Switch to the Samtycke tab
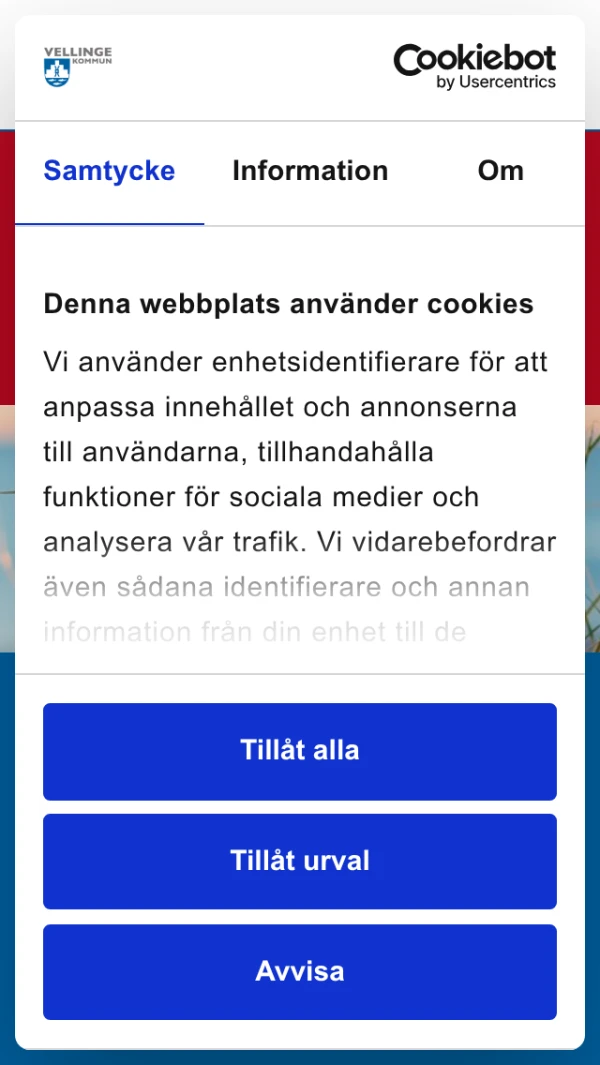 [109, 171]
